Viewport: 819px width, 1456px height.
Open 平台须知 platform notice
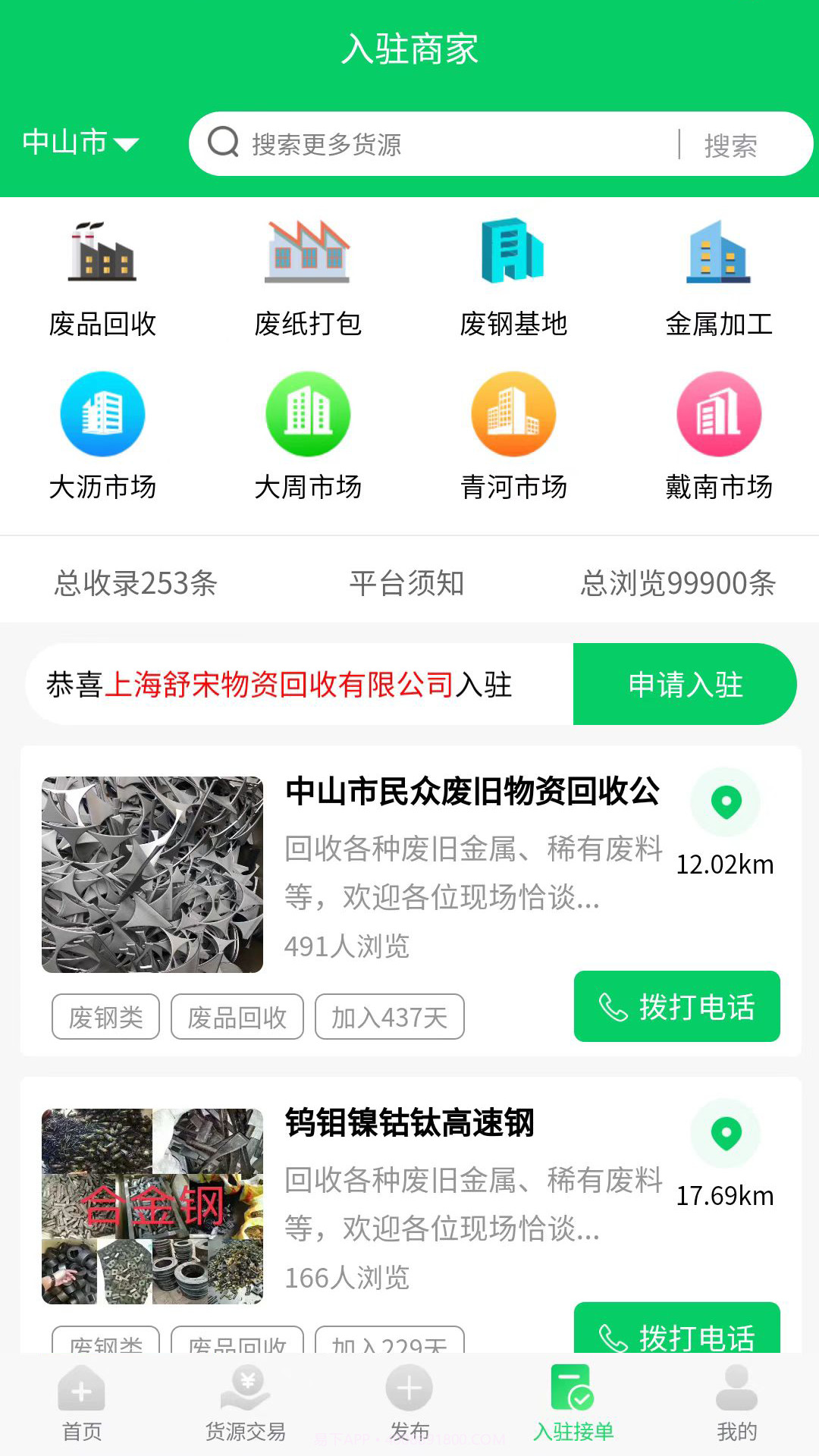pos(408,584)
